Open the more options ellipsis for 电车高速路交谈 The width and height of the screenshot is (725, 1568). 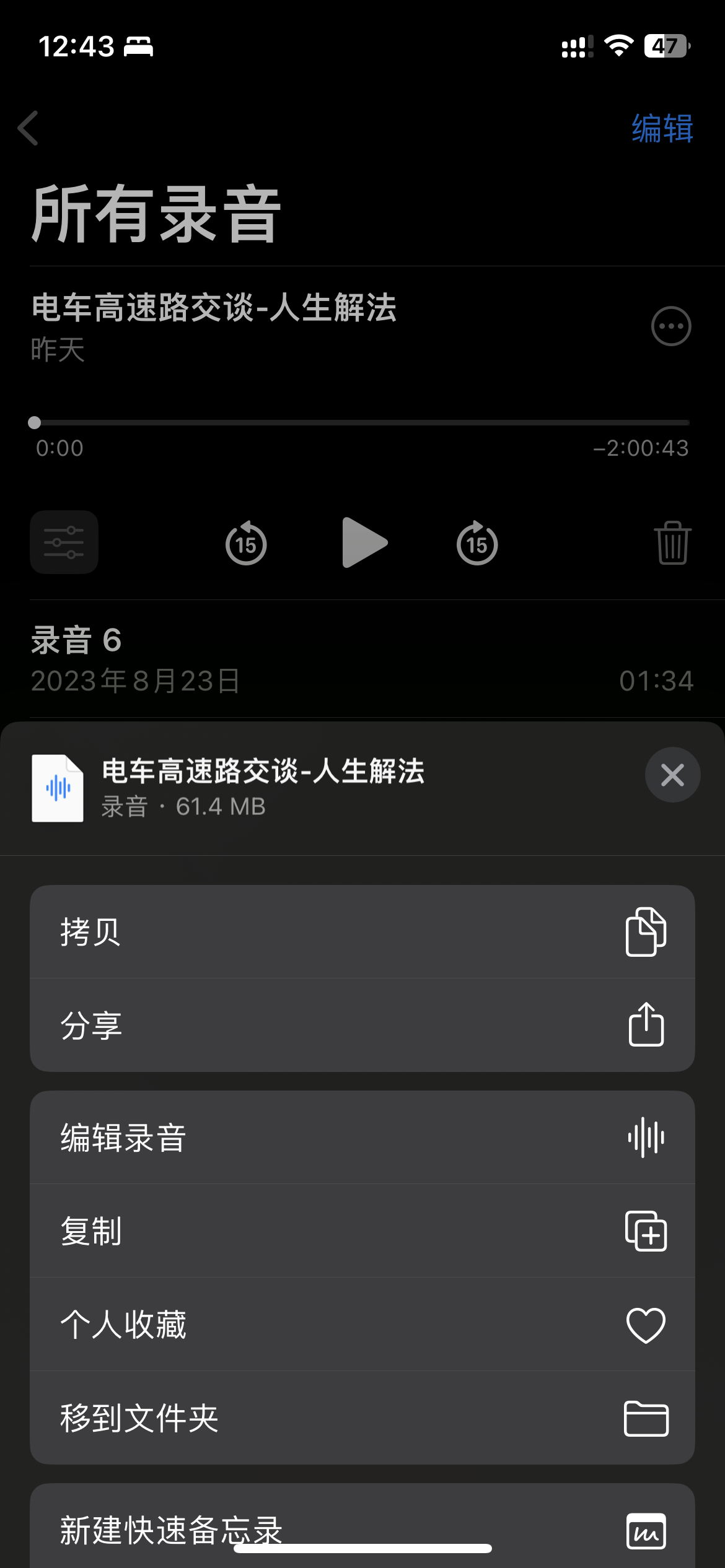671,326
